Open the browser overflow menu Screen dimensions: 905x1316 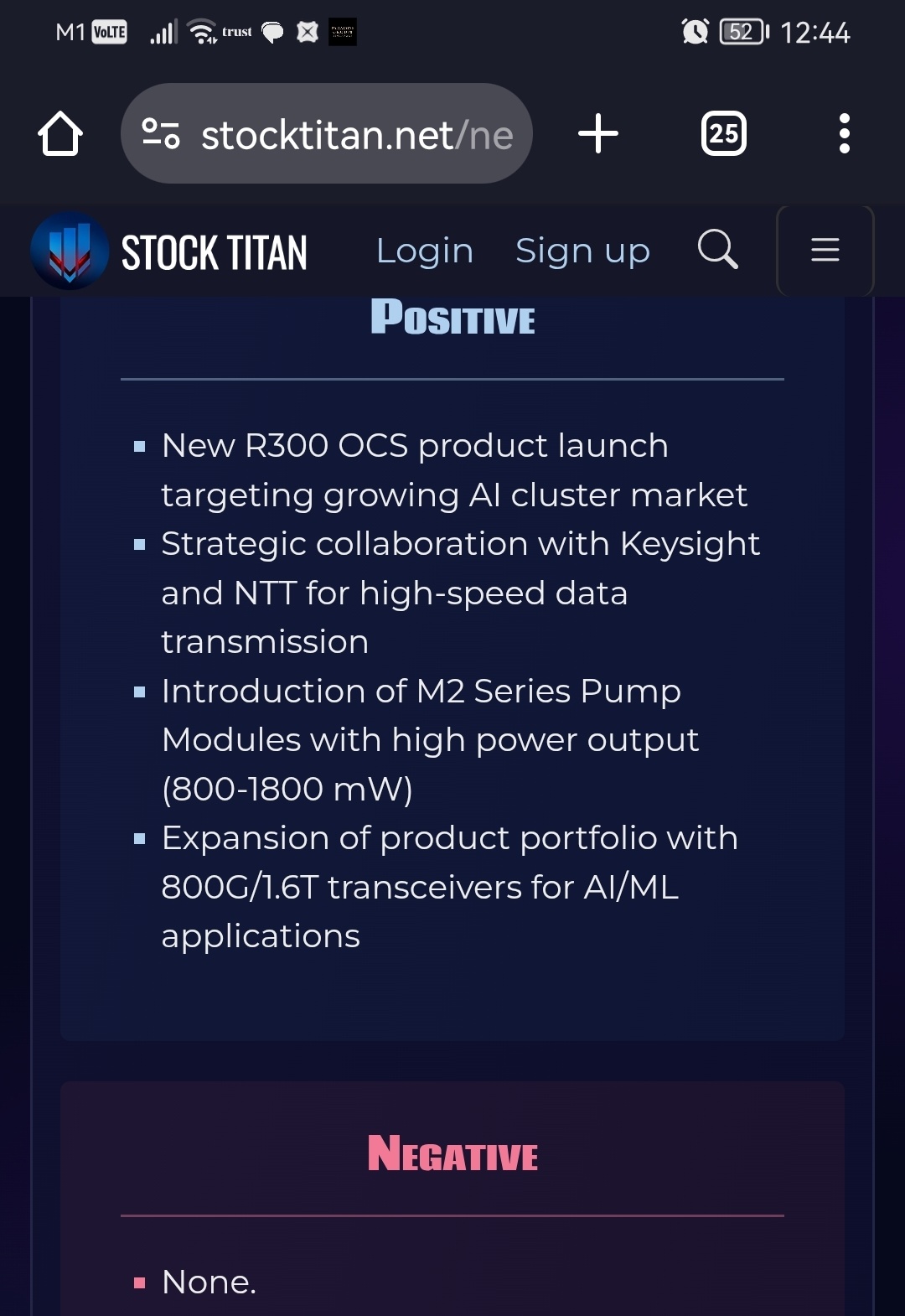[844, 134]
